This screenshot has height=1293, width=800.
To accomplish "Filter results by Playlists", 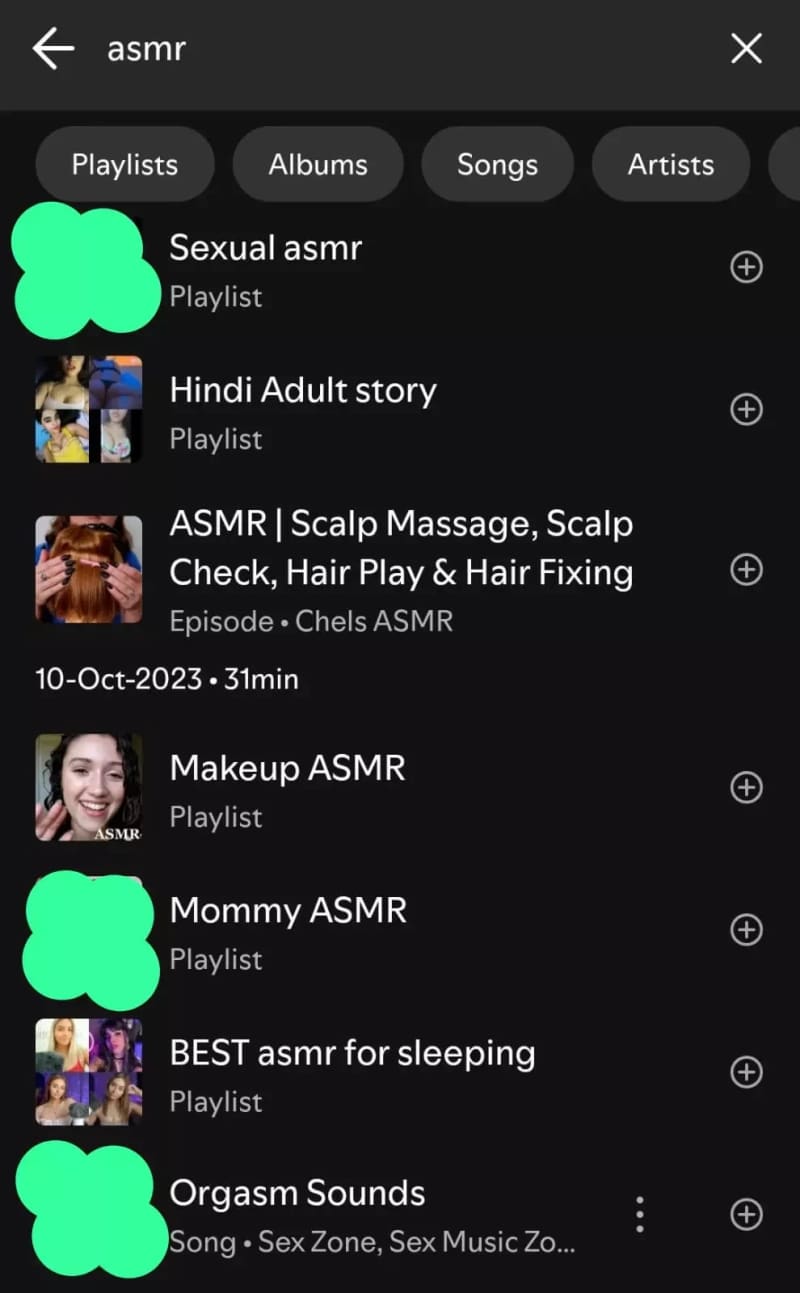I will [125, 165].
